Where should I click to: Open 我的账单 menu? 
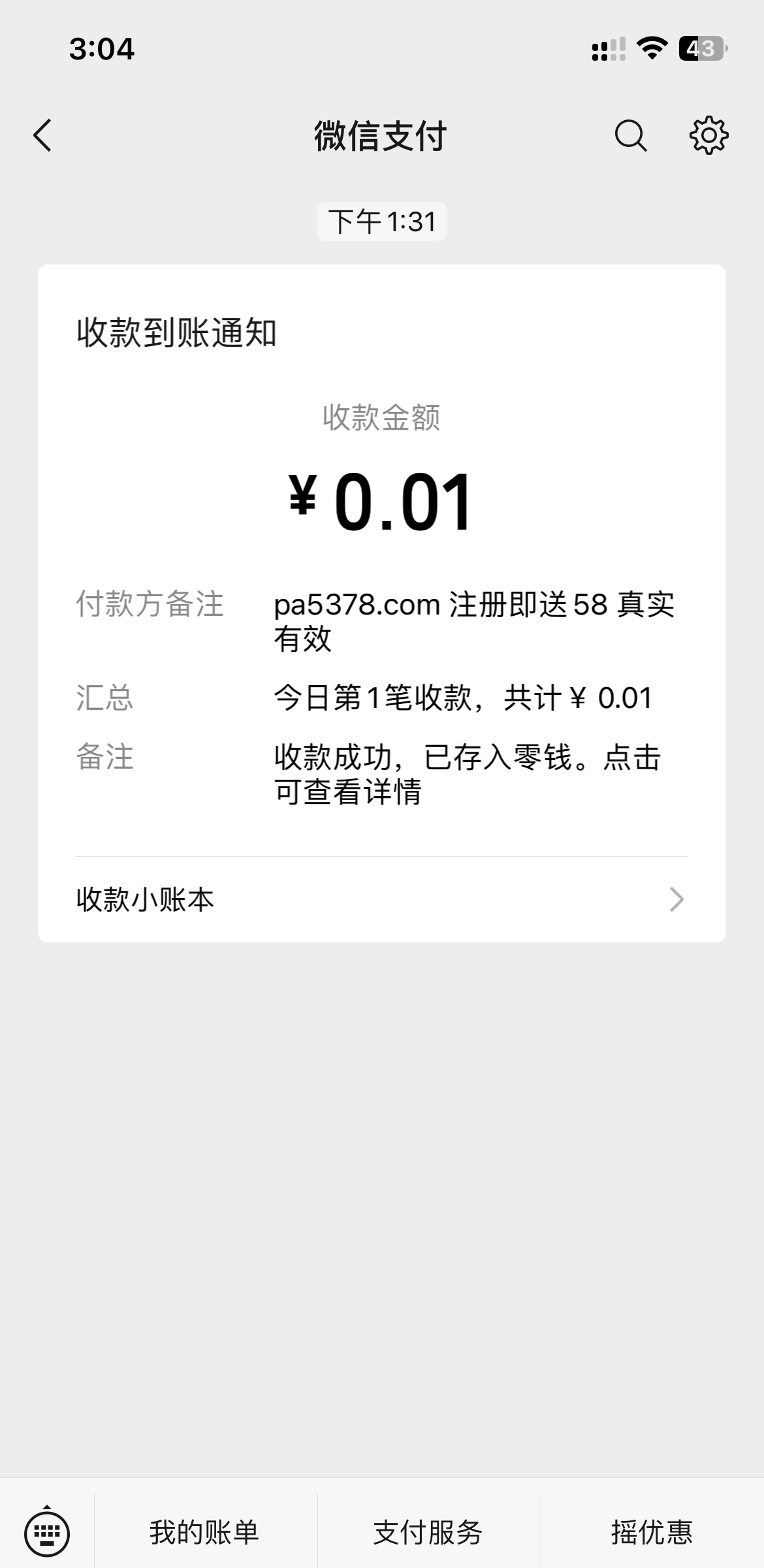click(x=204, y=1531)
